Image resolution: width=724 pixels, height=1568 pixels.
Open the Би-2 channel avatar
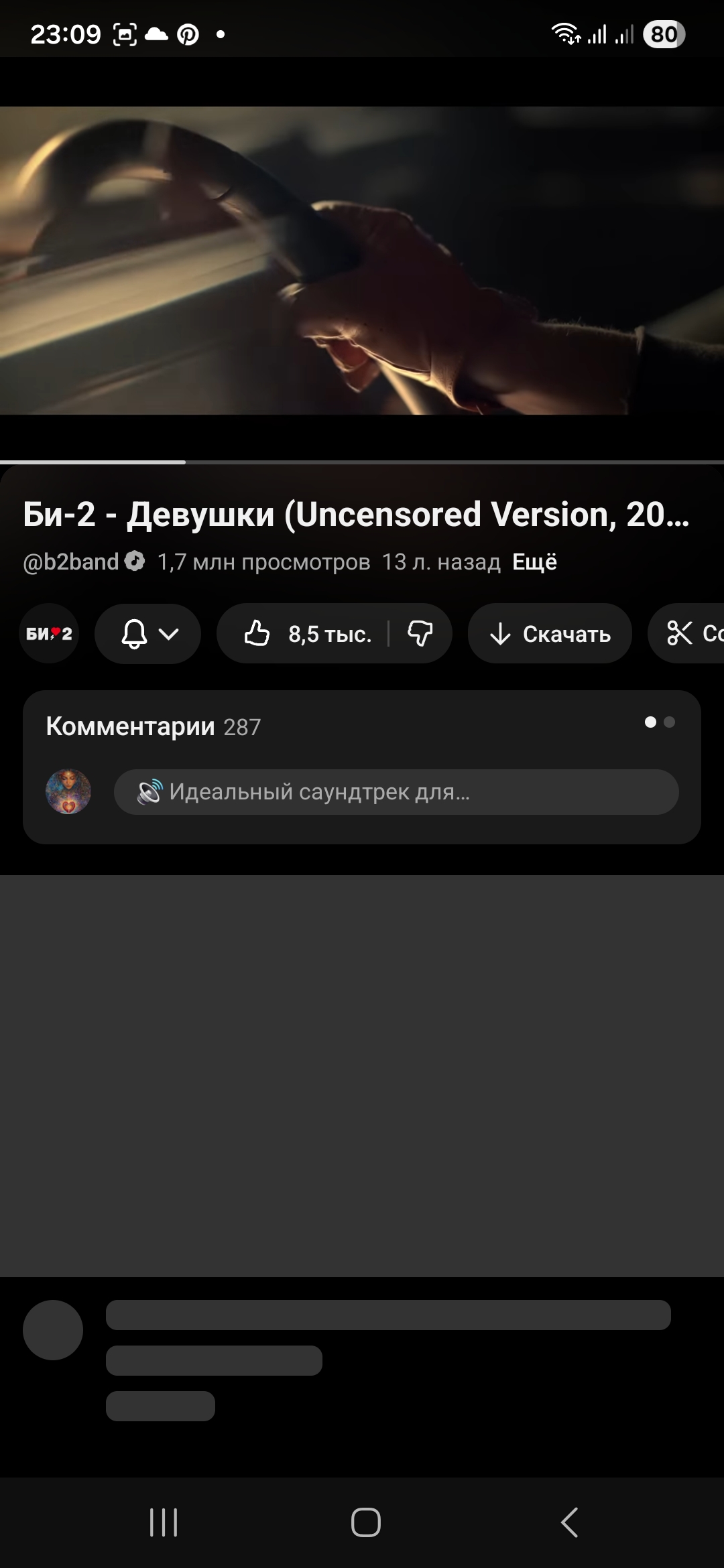tap(49, 634)
